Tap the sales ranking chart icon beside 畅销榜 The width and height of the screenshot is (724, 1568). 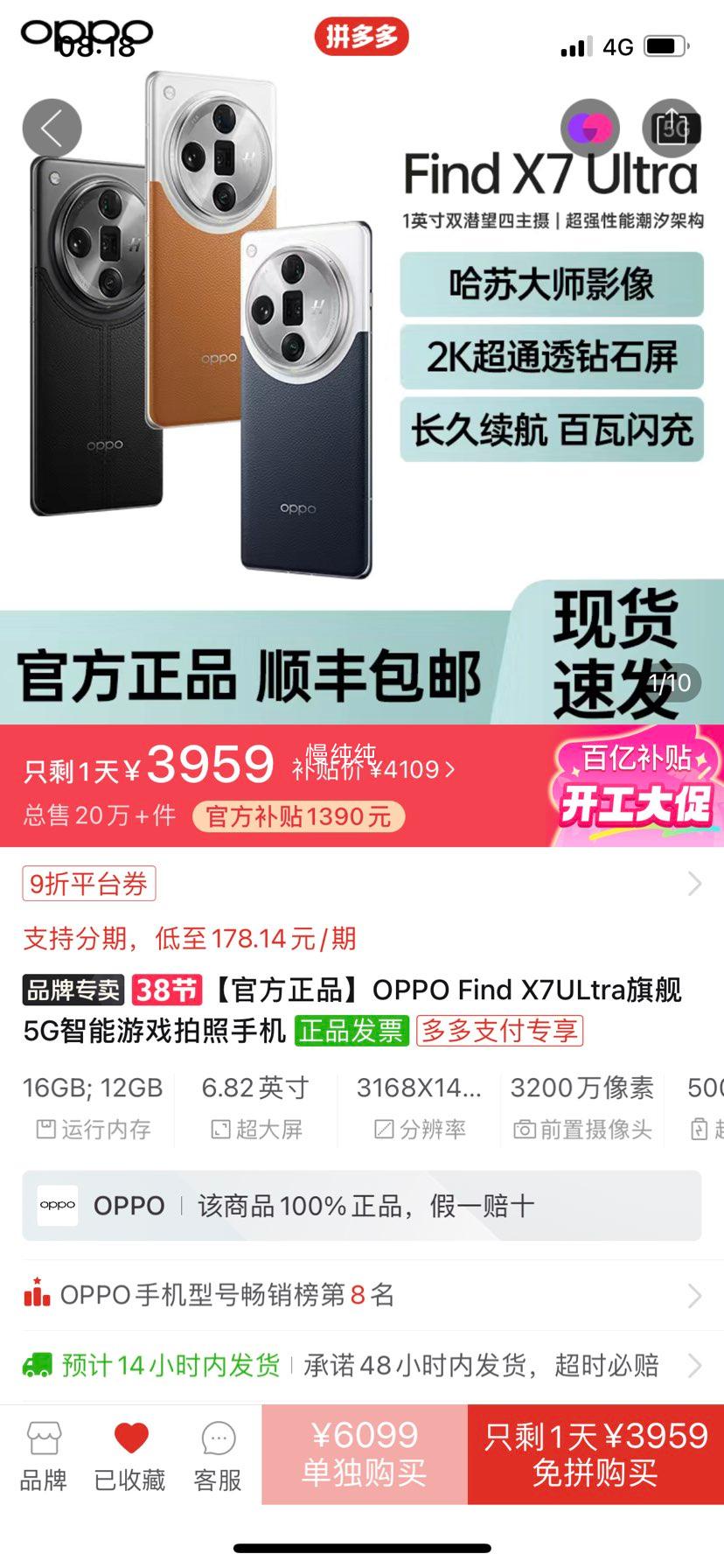[36, 1296]
